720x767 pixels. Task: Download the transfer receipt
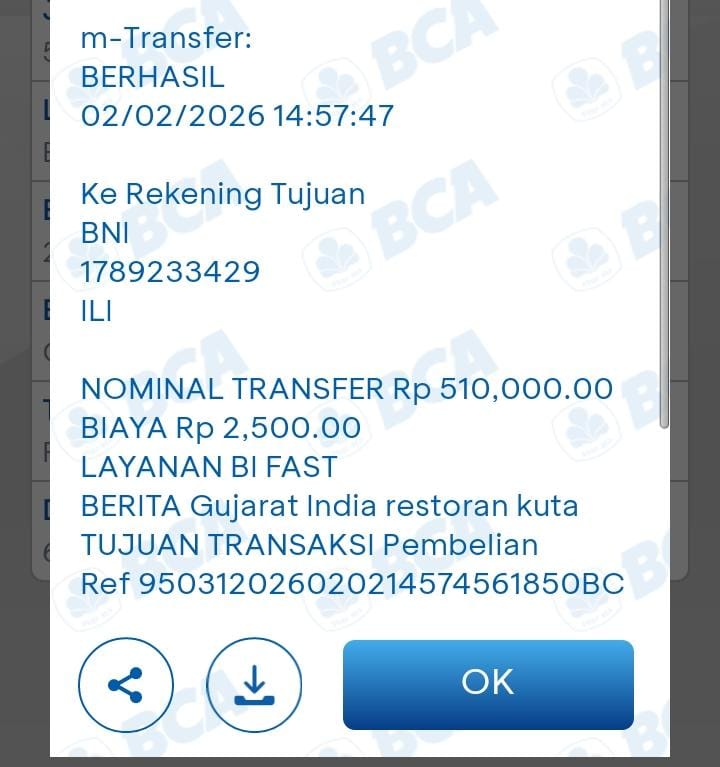pos(254,685)
